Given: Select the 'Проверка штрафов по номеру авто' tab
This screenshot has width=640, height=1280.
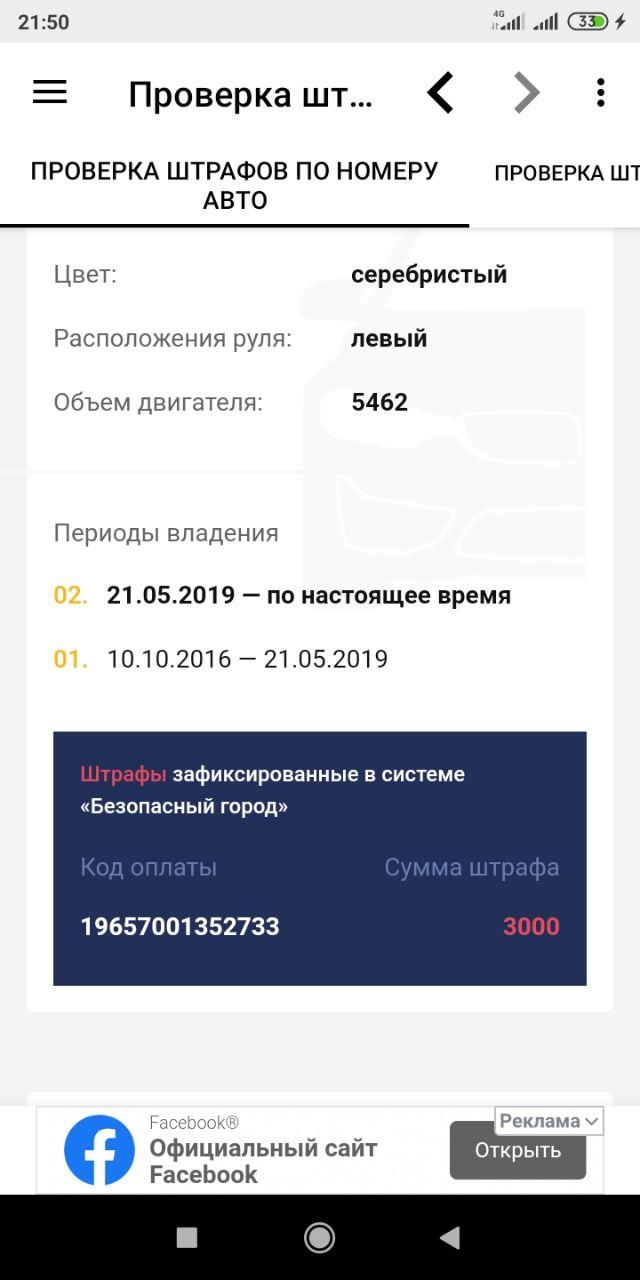Looking at the screenshot, I should tap(234, 186).
